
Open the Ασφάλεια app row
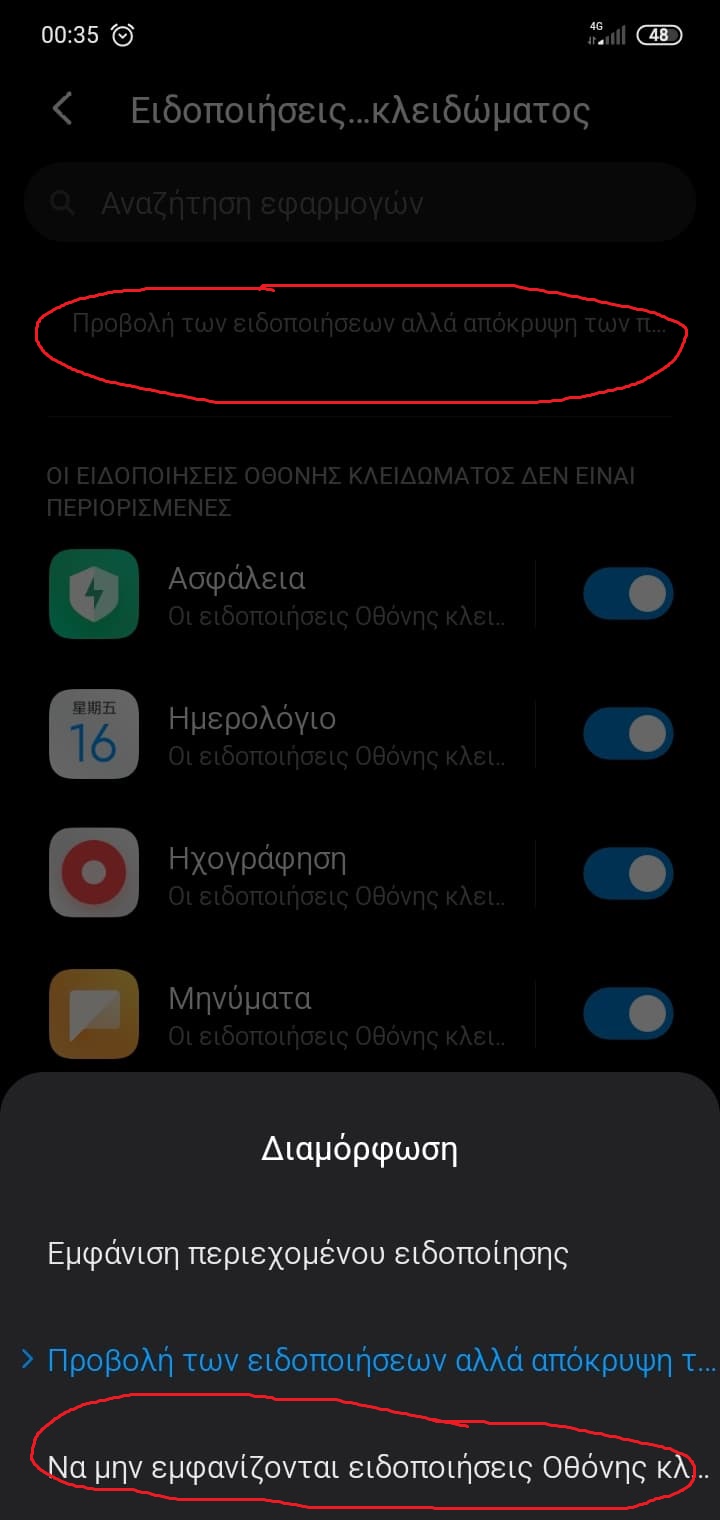point(290,594)
